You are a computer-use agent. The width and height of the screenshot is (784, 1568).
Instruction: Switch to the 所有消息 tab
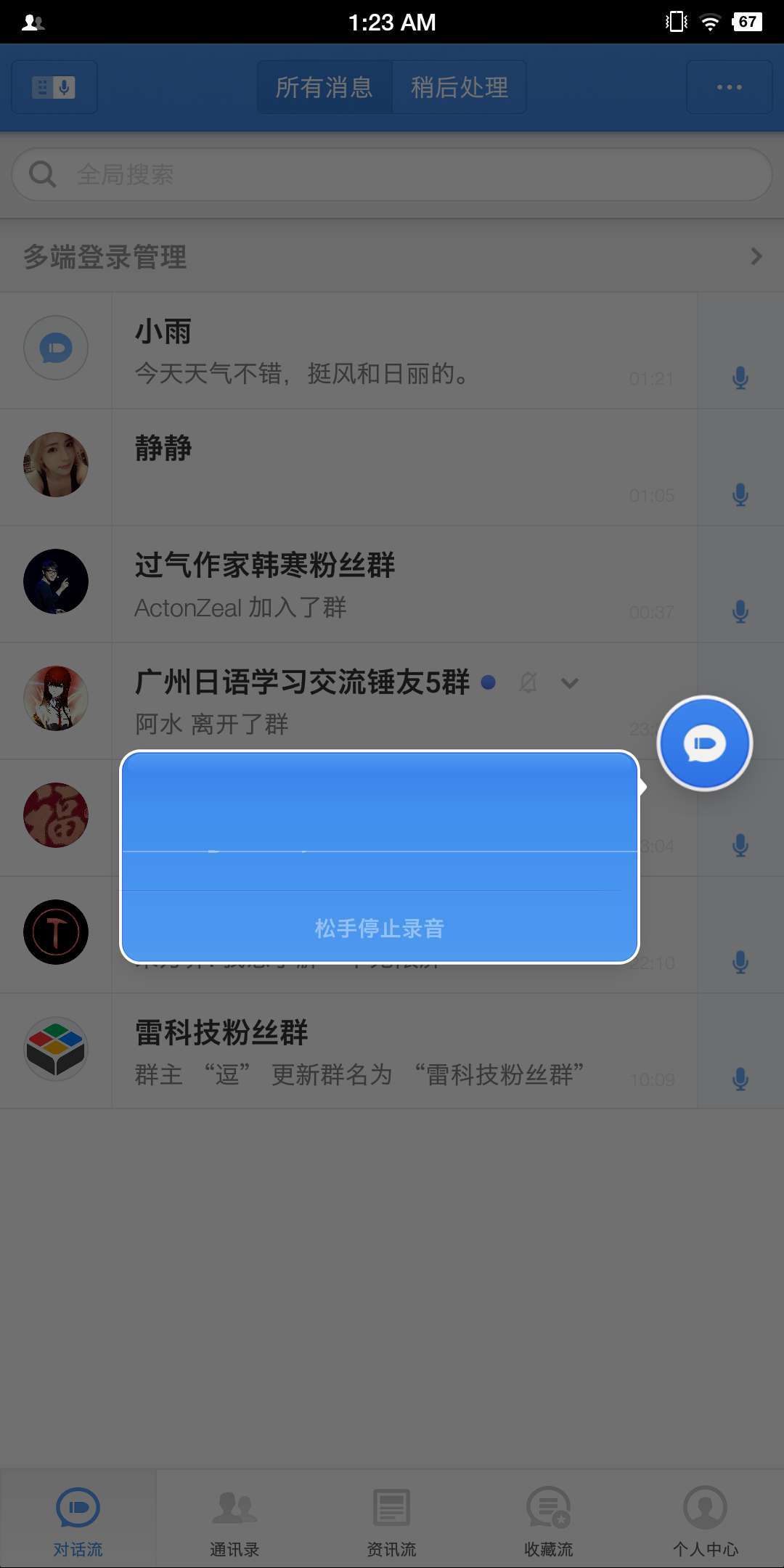coord(324,87)
